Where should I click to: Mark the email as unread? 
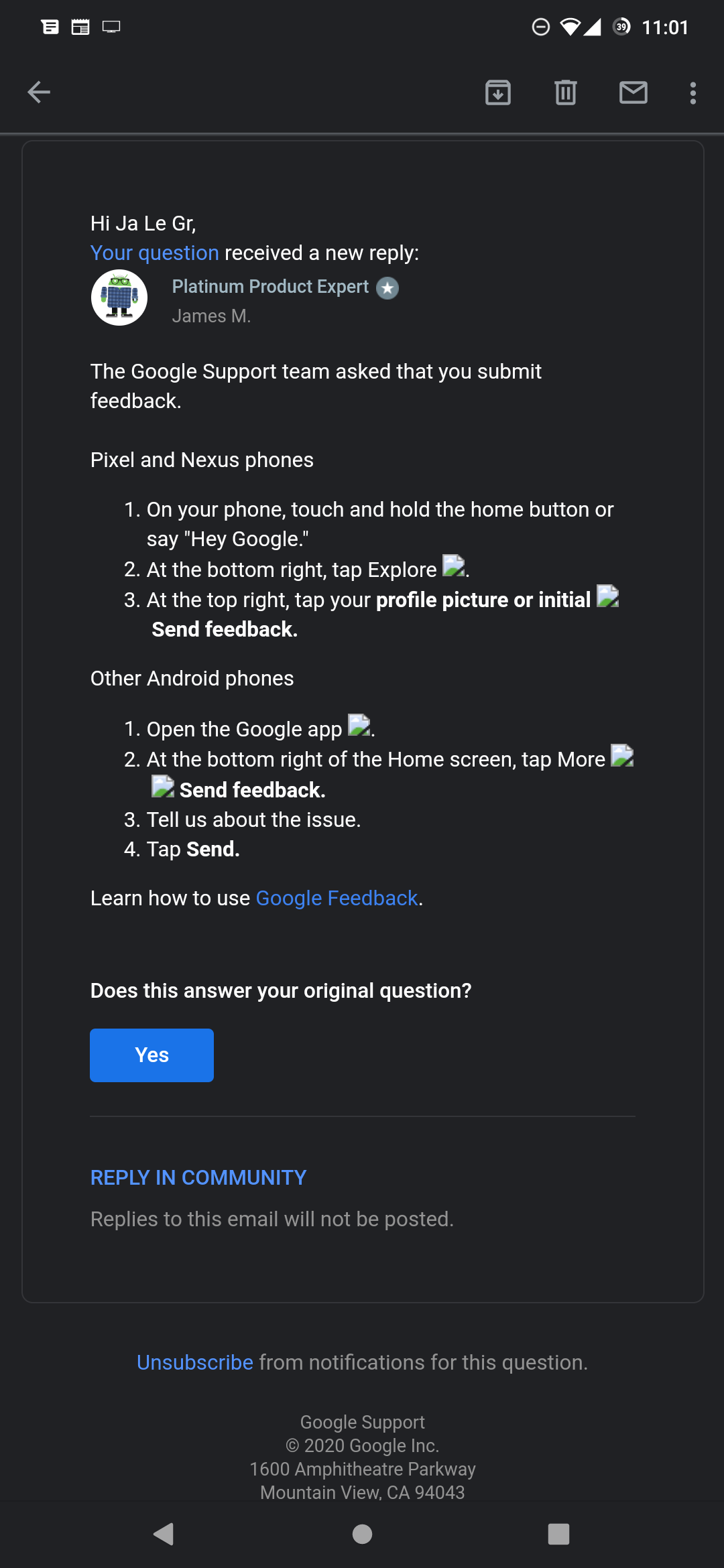[x=633, y=92]
